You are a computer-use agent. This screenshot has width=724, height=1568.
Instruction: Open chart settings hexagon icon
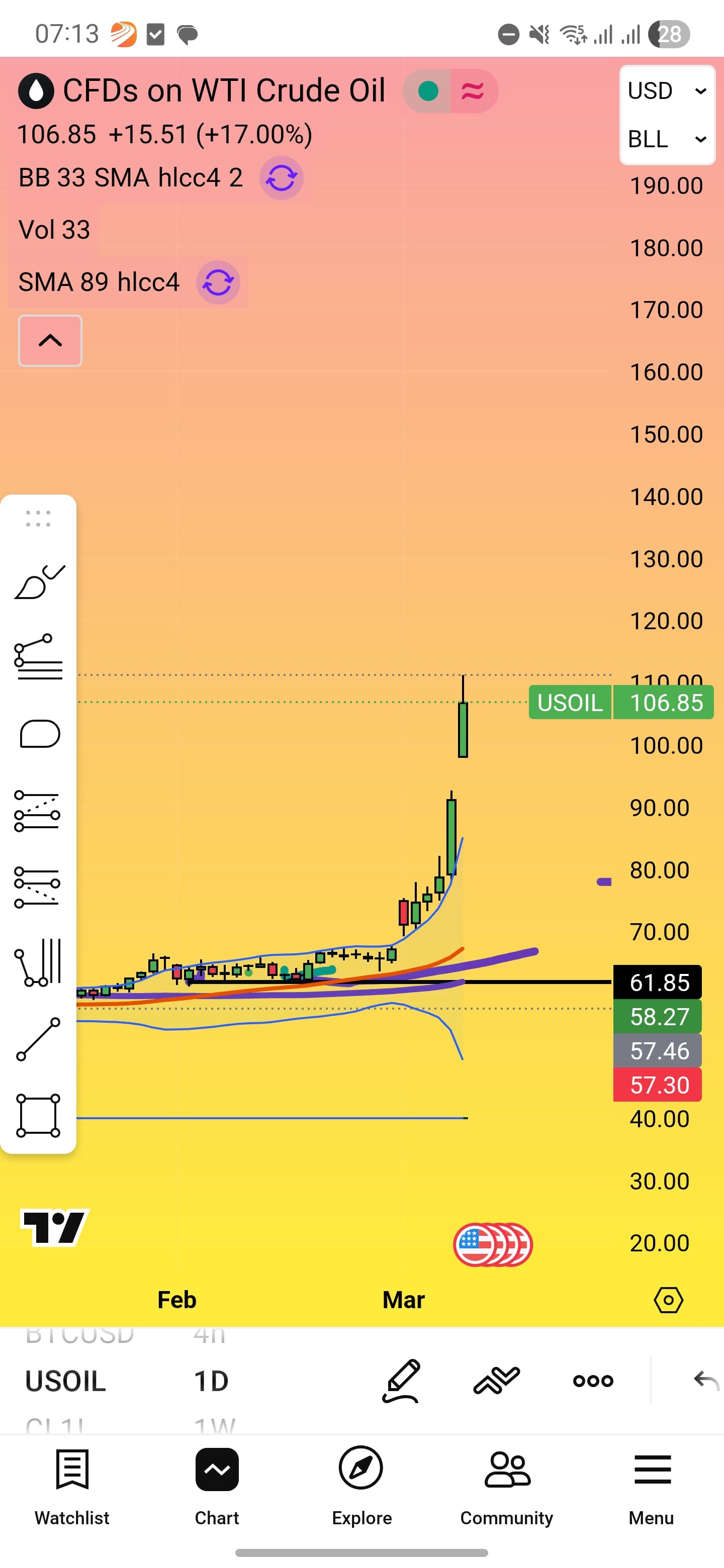(668, 1300)
